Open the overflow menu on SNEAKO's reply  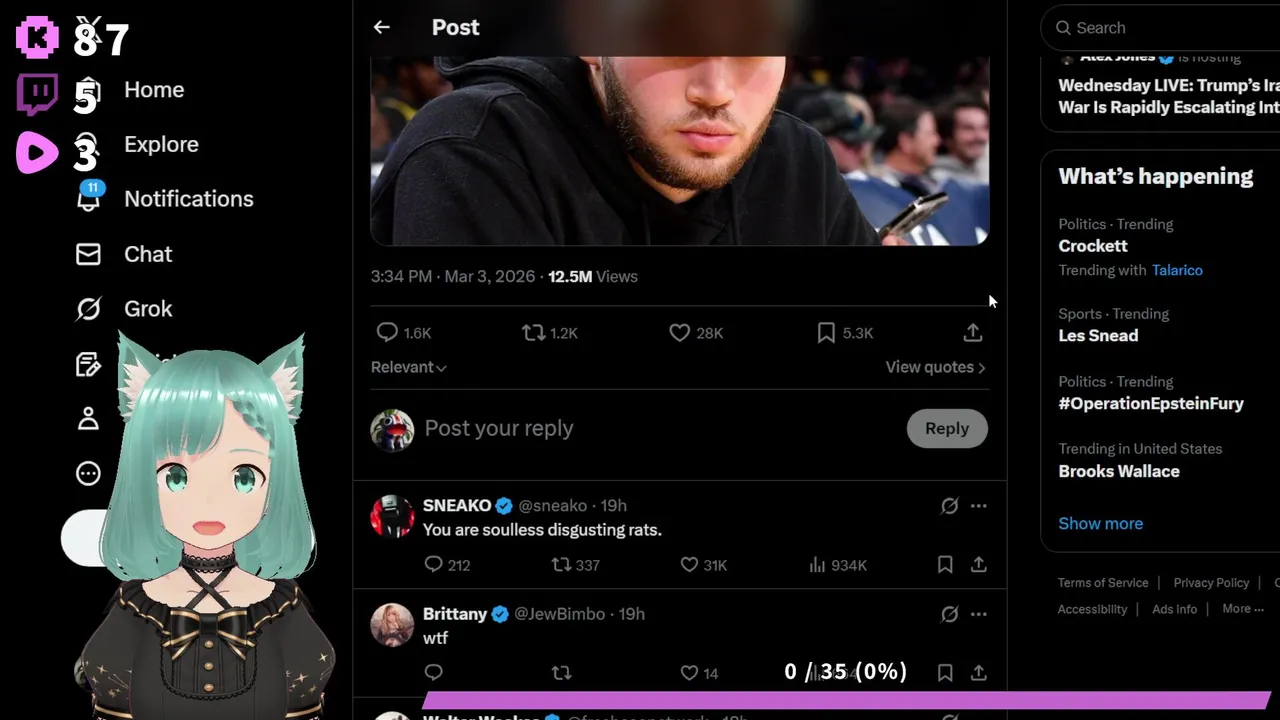coord(979,506)
